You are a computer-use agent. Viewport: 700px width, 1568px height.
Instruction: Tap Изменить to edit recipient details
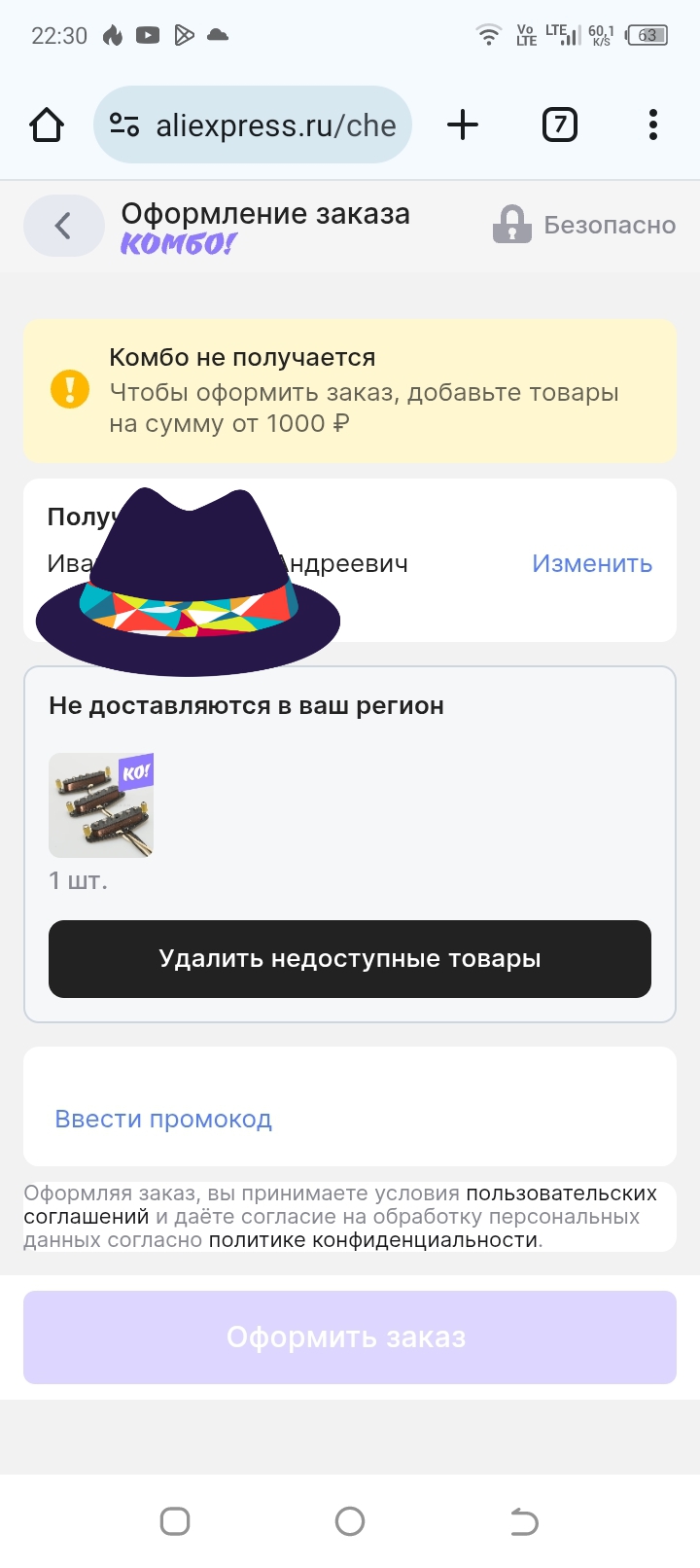591,564
